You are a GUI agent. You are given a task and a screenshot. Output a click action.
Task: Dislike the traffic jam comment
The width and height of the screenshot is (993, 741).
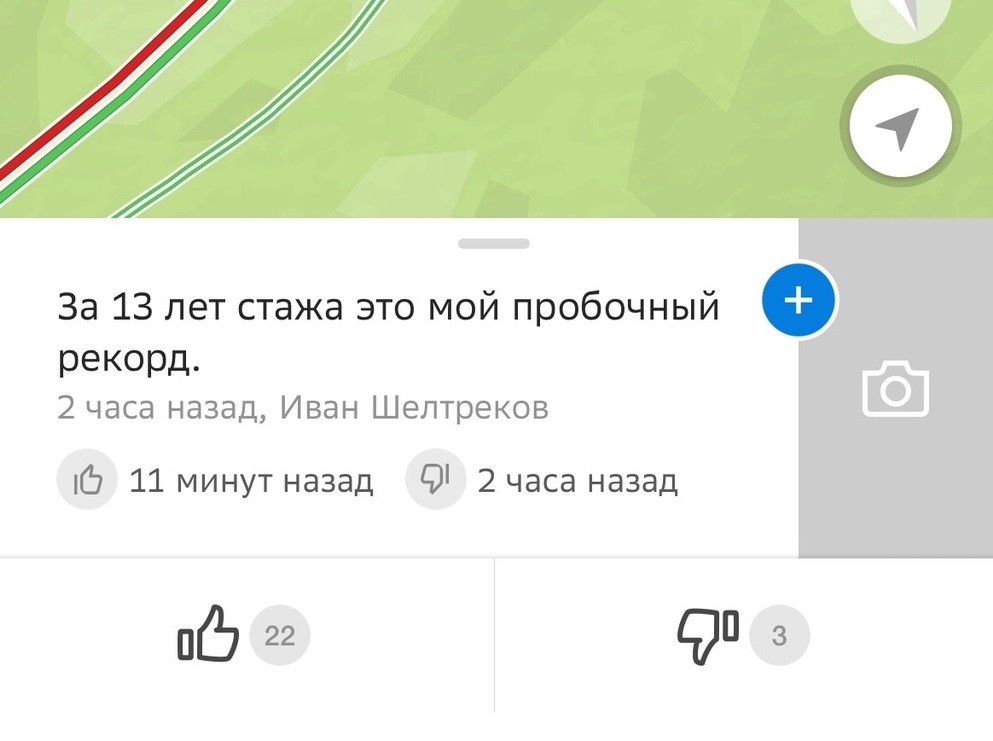pos(708,634)
